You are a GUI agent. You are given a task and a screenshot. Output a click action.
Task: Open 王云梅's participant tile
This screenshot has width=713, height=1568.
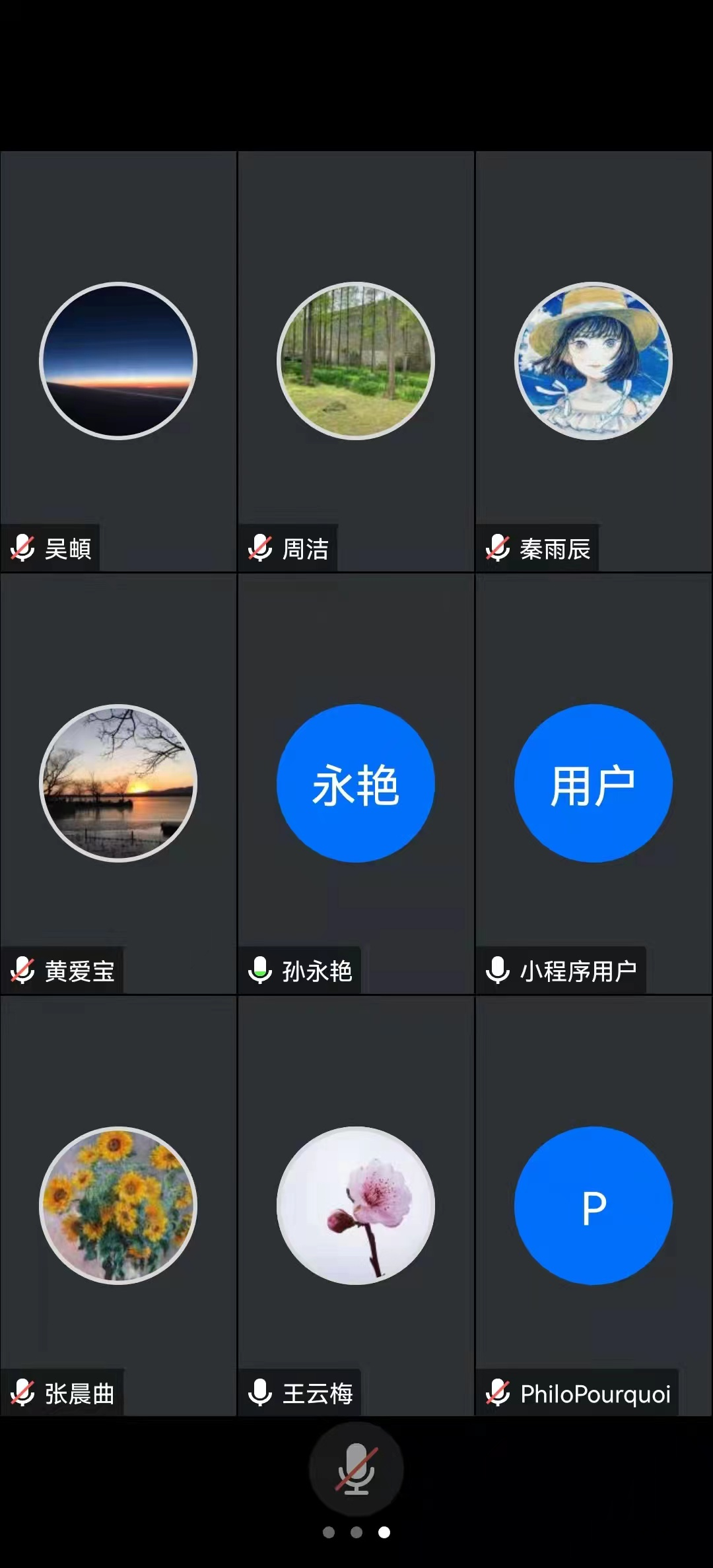(356, 1206)
